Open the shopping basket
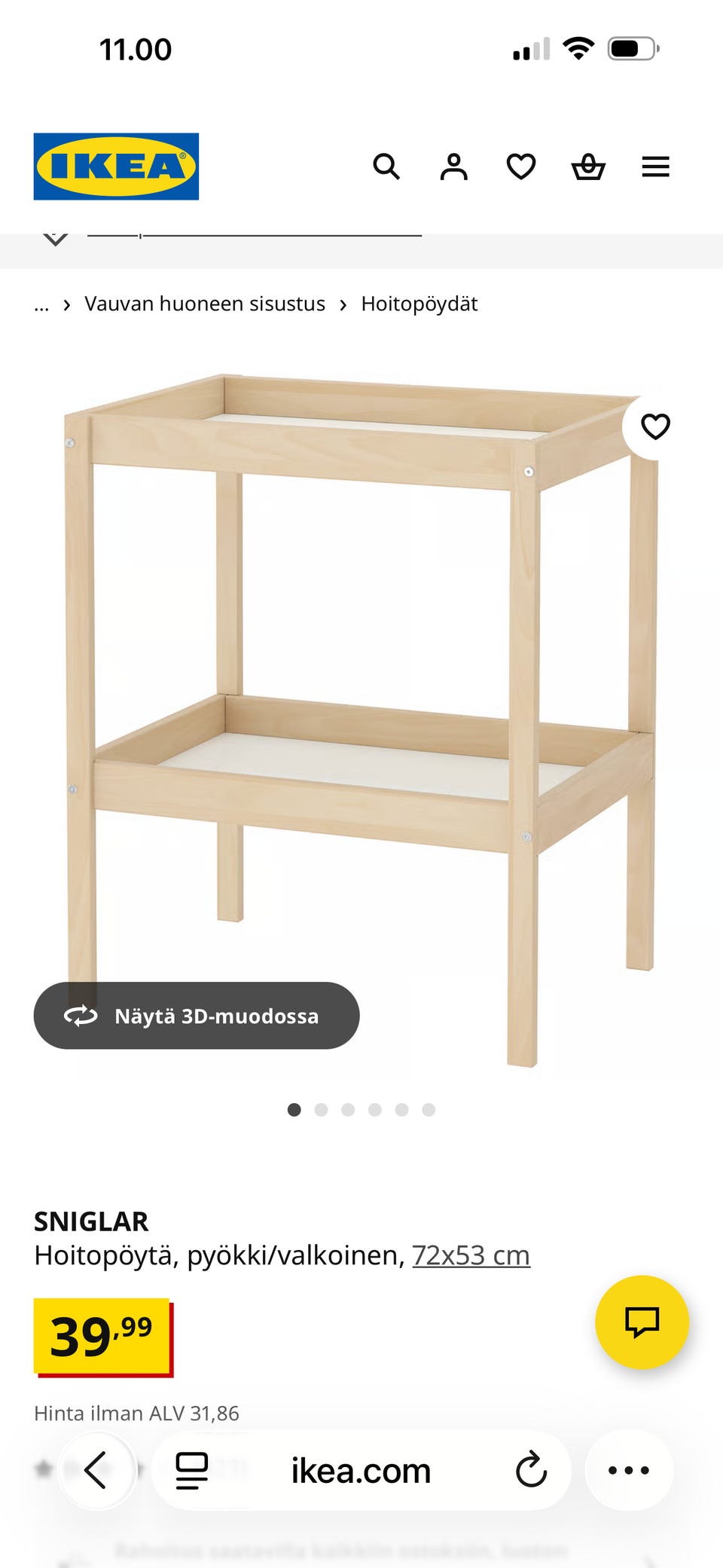Image resolution: width=723 pixels, height=1568 pixels. coord(588,167)
